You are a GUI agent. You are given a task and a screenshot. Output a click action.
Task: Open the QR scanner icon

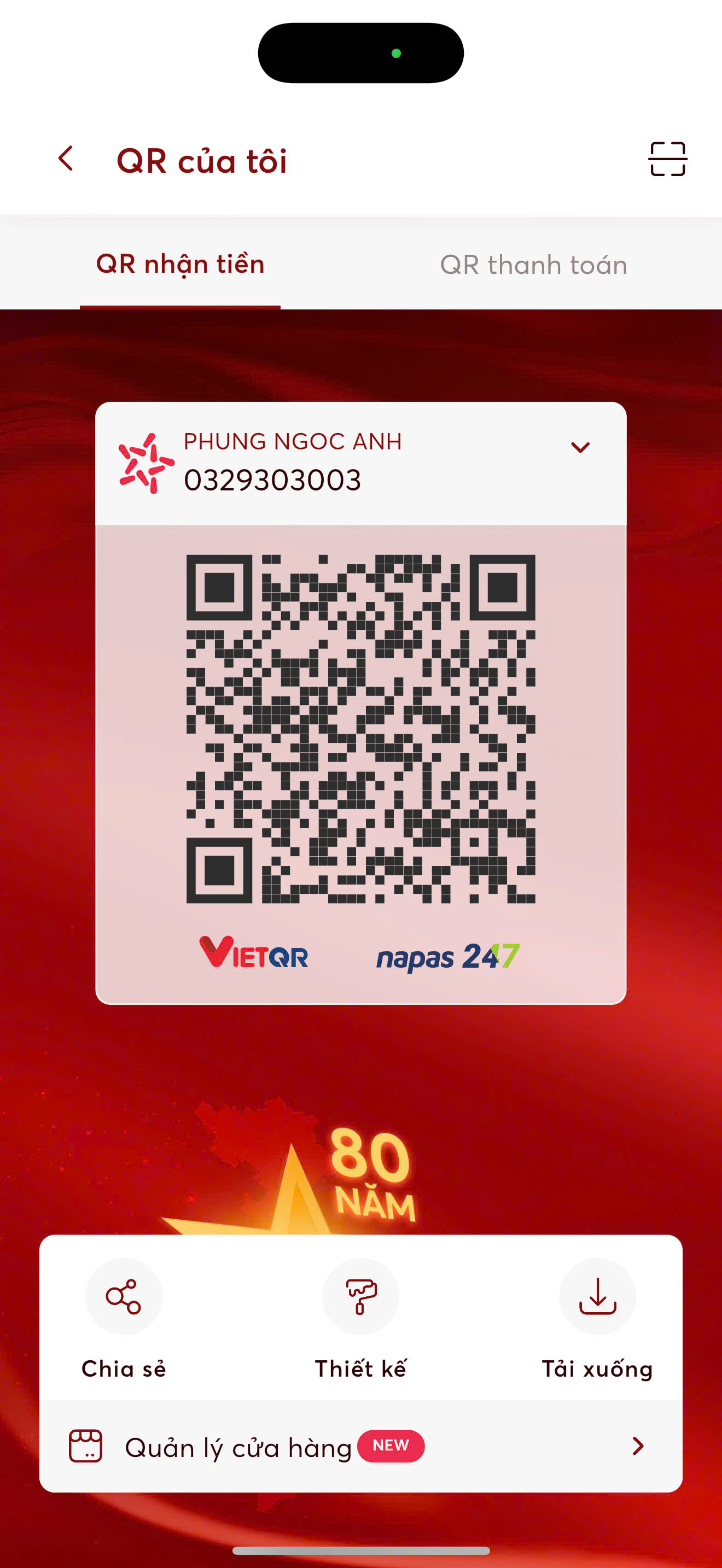point(667,160)
